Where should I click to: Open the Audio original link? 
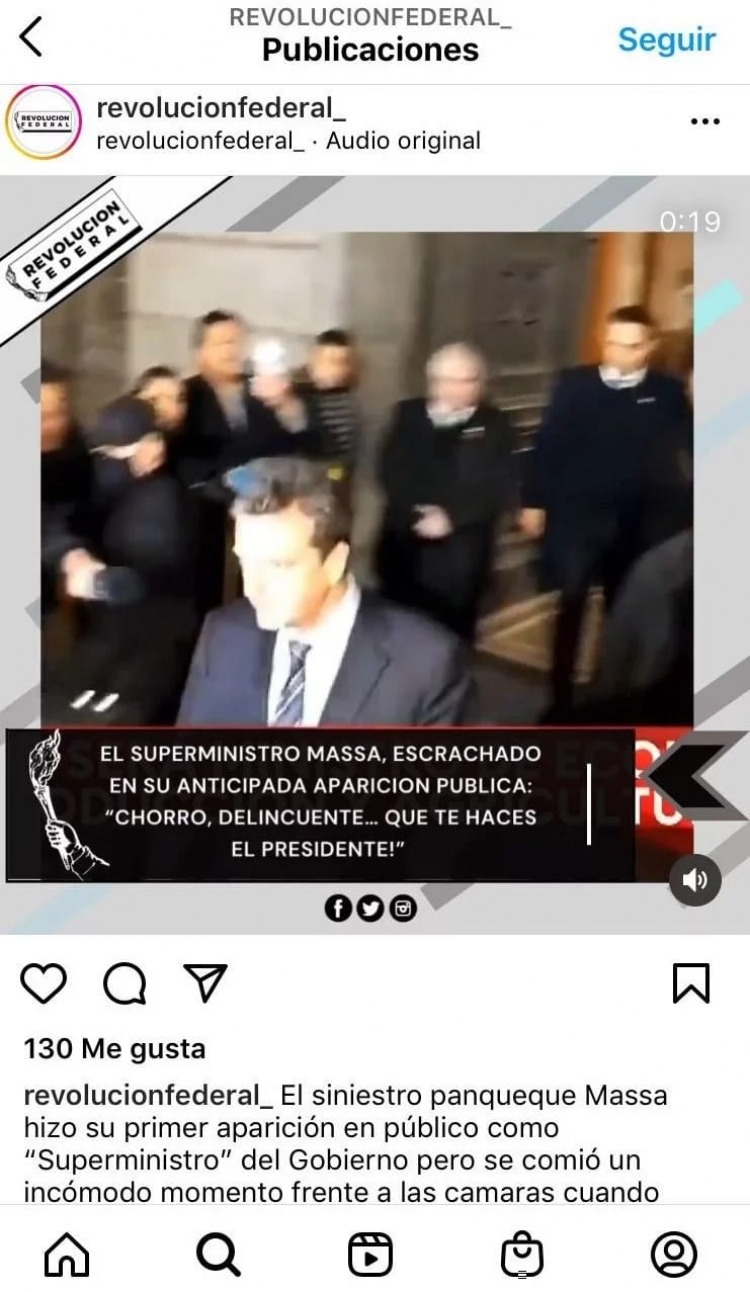(x=403, y=141)
